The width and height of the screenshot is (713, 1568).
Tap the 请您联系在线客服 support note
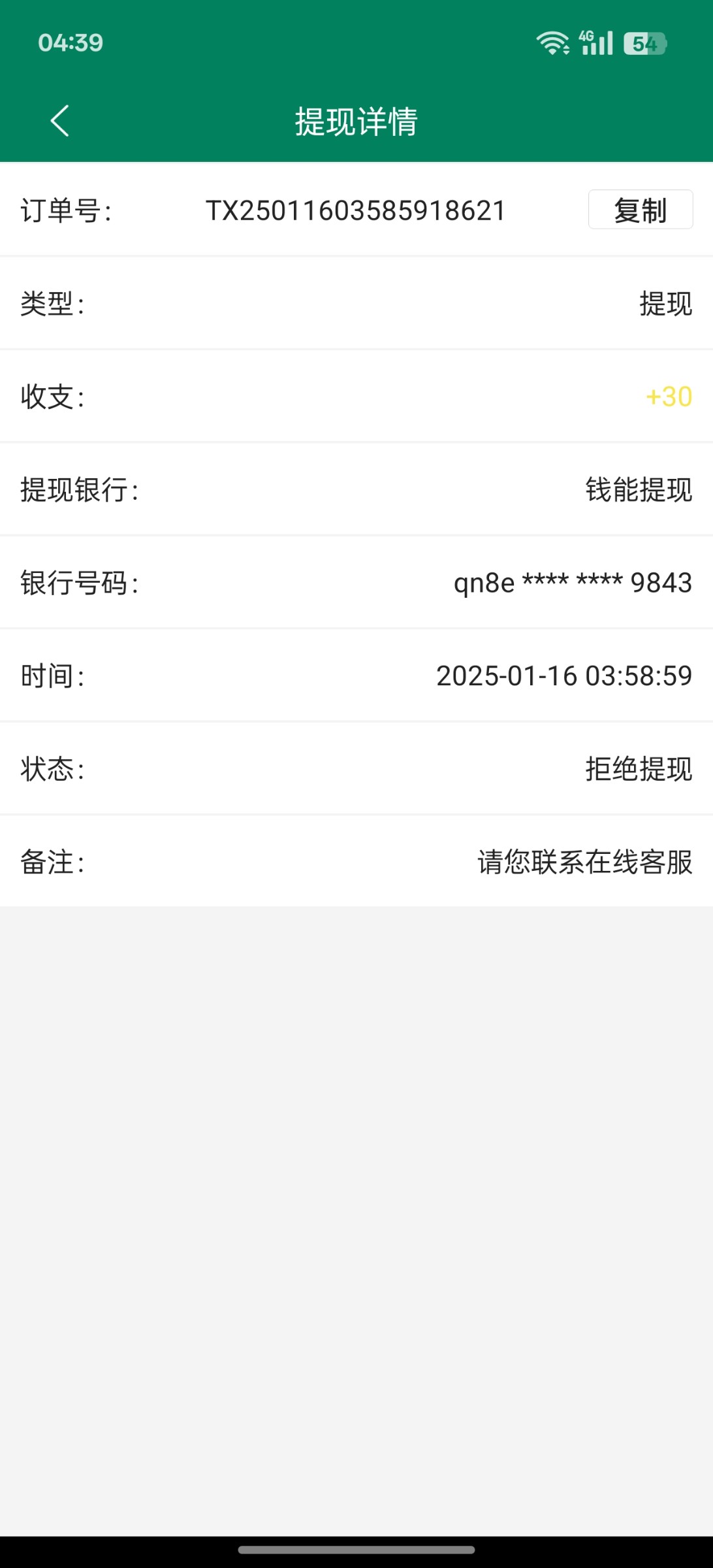coord(584,863)
